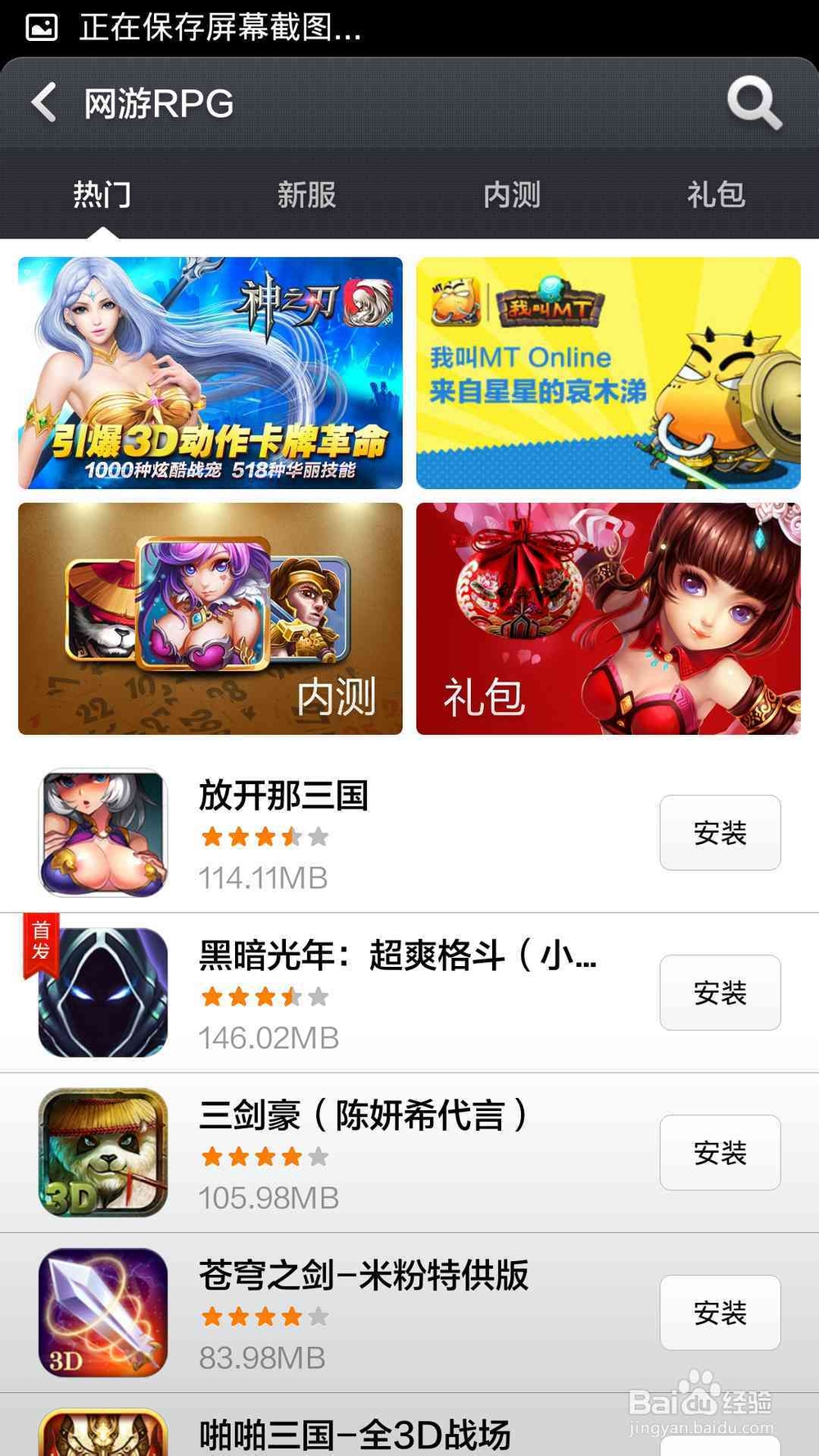Tap the 首发 ribbon on 黑暗光年

pyautogui.click(x=39, y=939)
